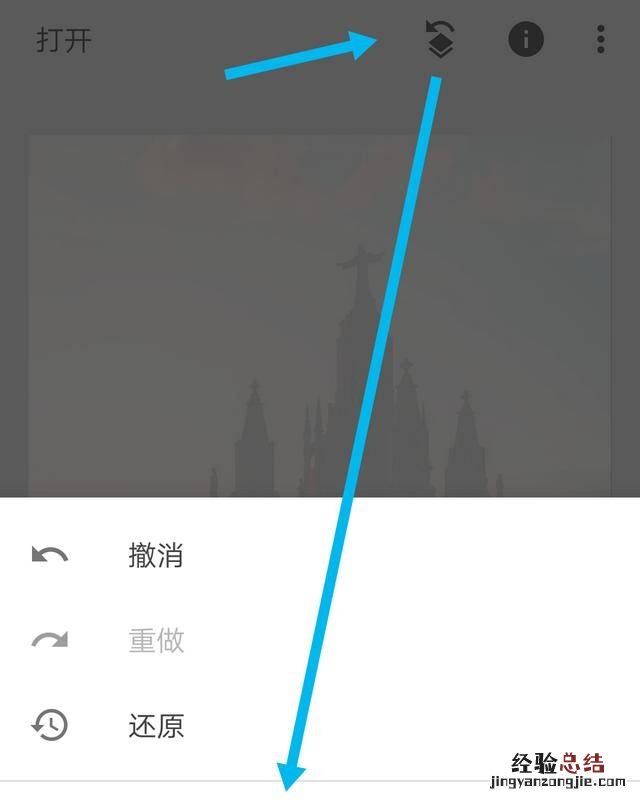
Task: Open the three-dot overflow menu
Action: pos(600,40)
